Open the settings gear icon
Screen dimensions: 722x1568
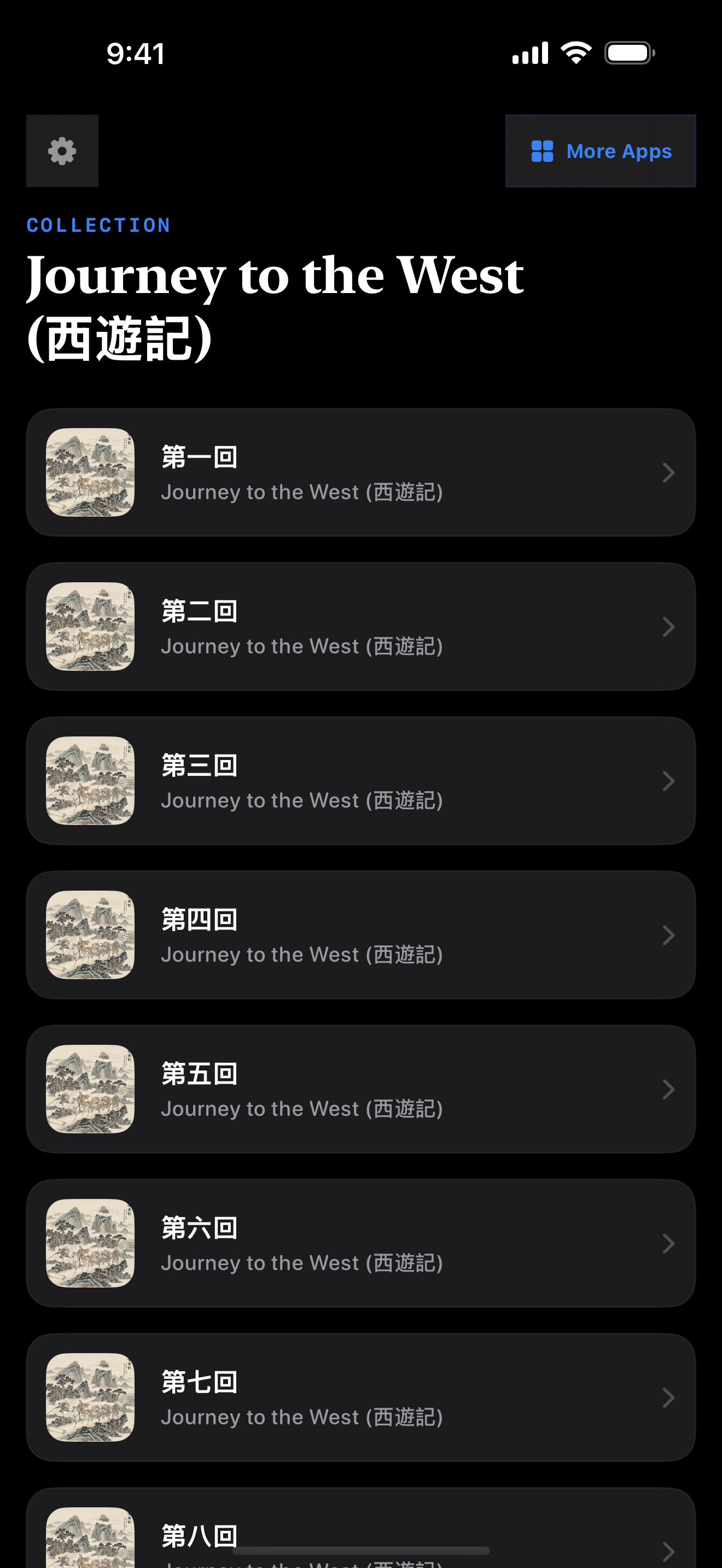click(61, 150)
